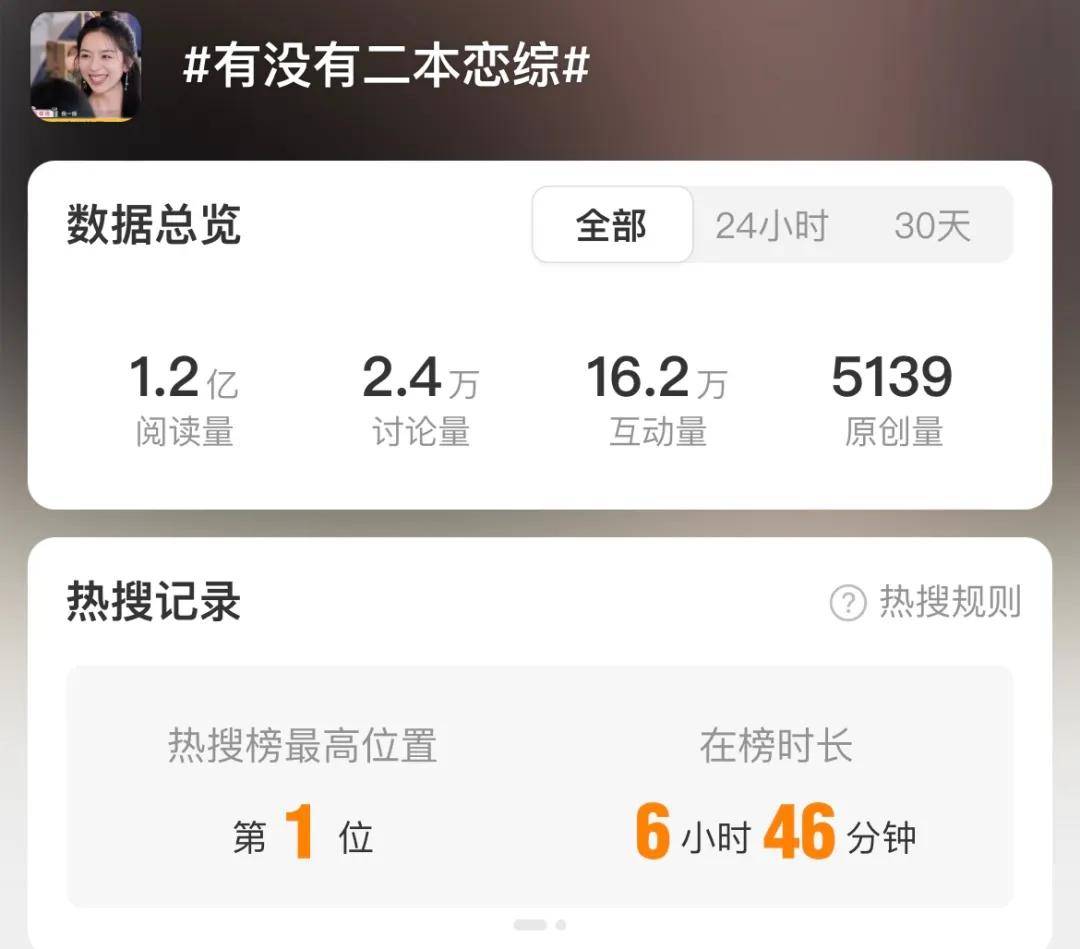Switch to the 24小时 data range
Image resolution: width=1080 pixels, height=949 pixels.
tap(771, 226)
